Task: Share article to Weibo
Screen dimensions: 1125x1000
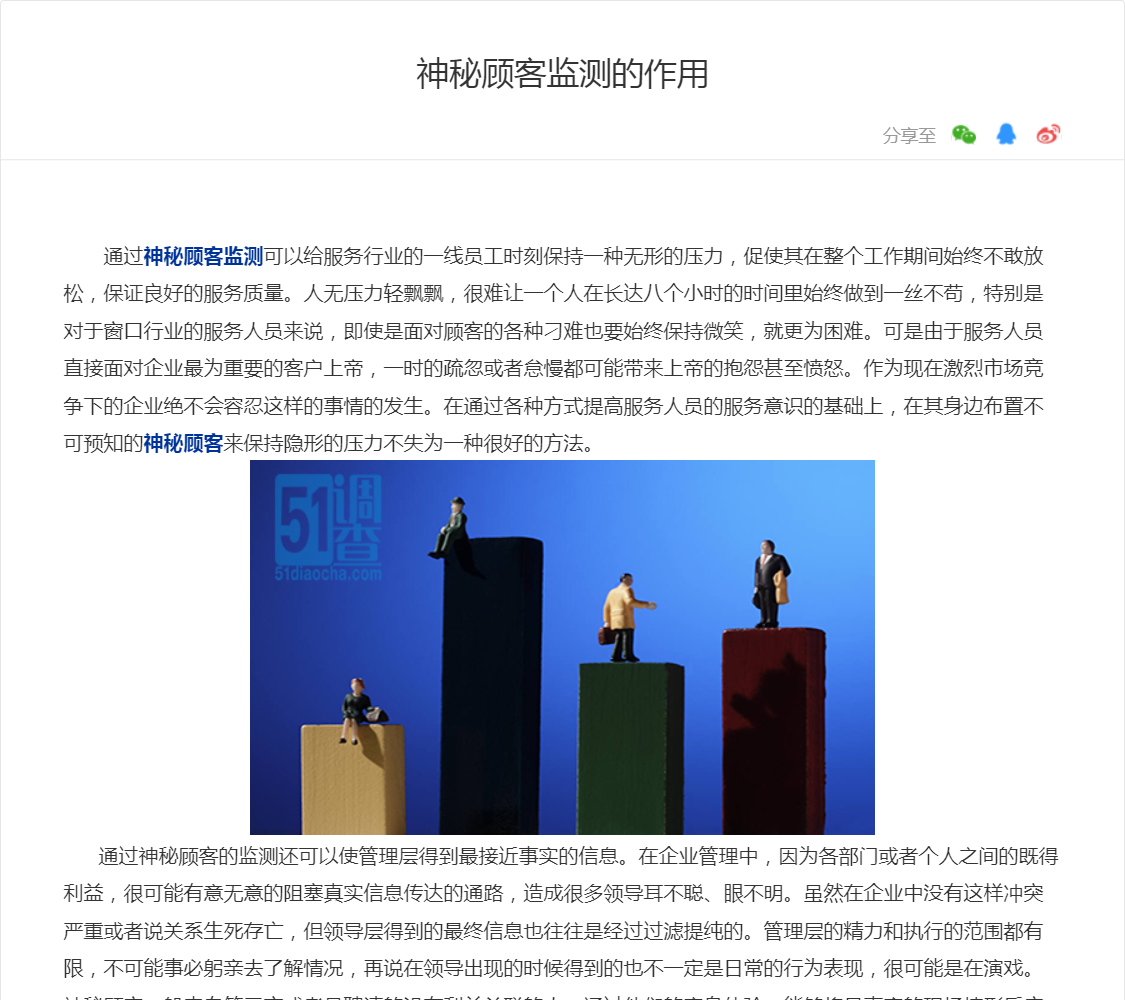Action: pyautogui.click(x=1048, y=135)
